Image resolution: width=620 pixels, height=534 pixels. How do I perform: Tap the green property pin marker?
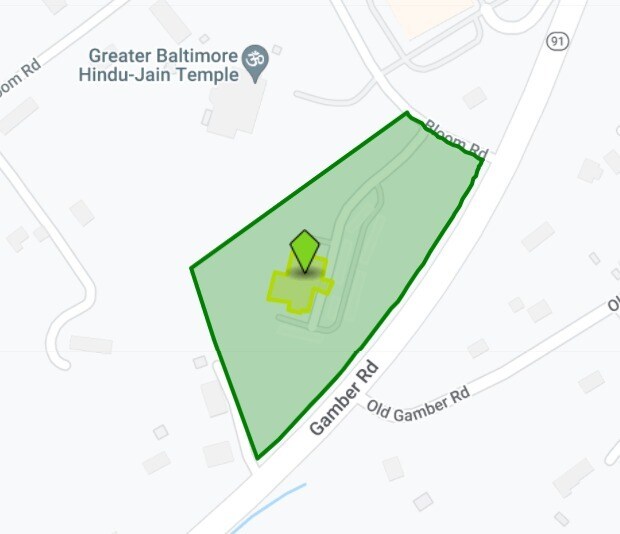pyautogui.click(x=305, y=250)
